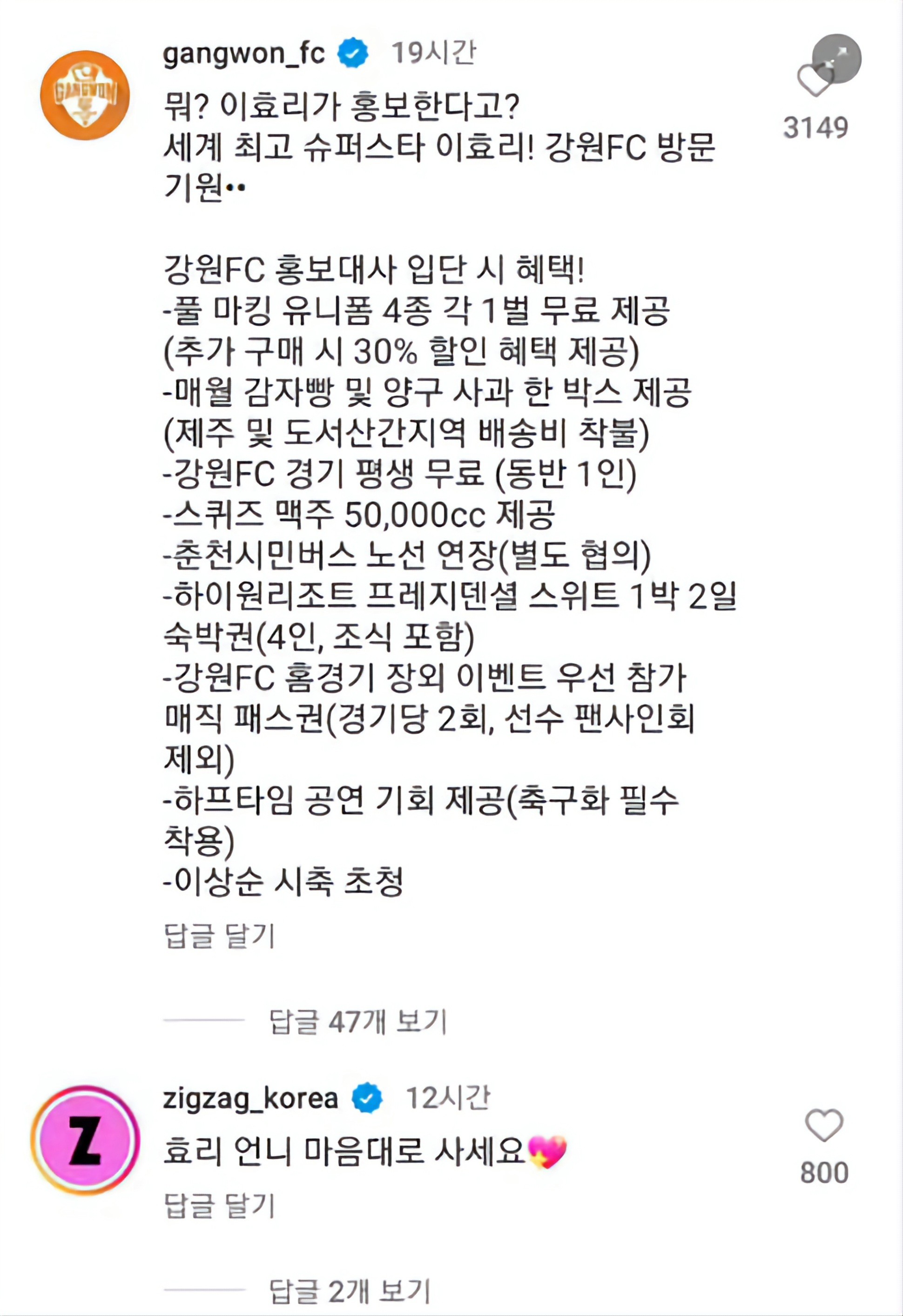Reply to the gangwon_fc comment

tap(219, 935)
